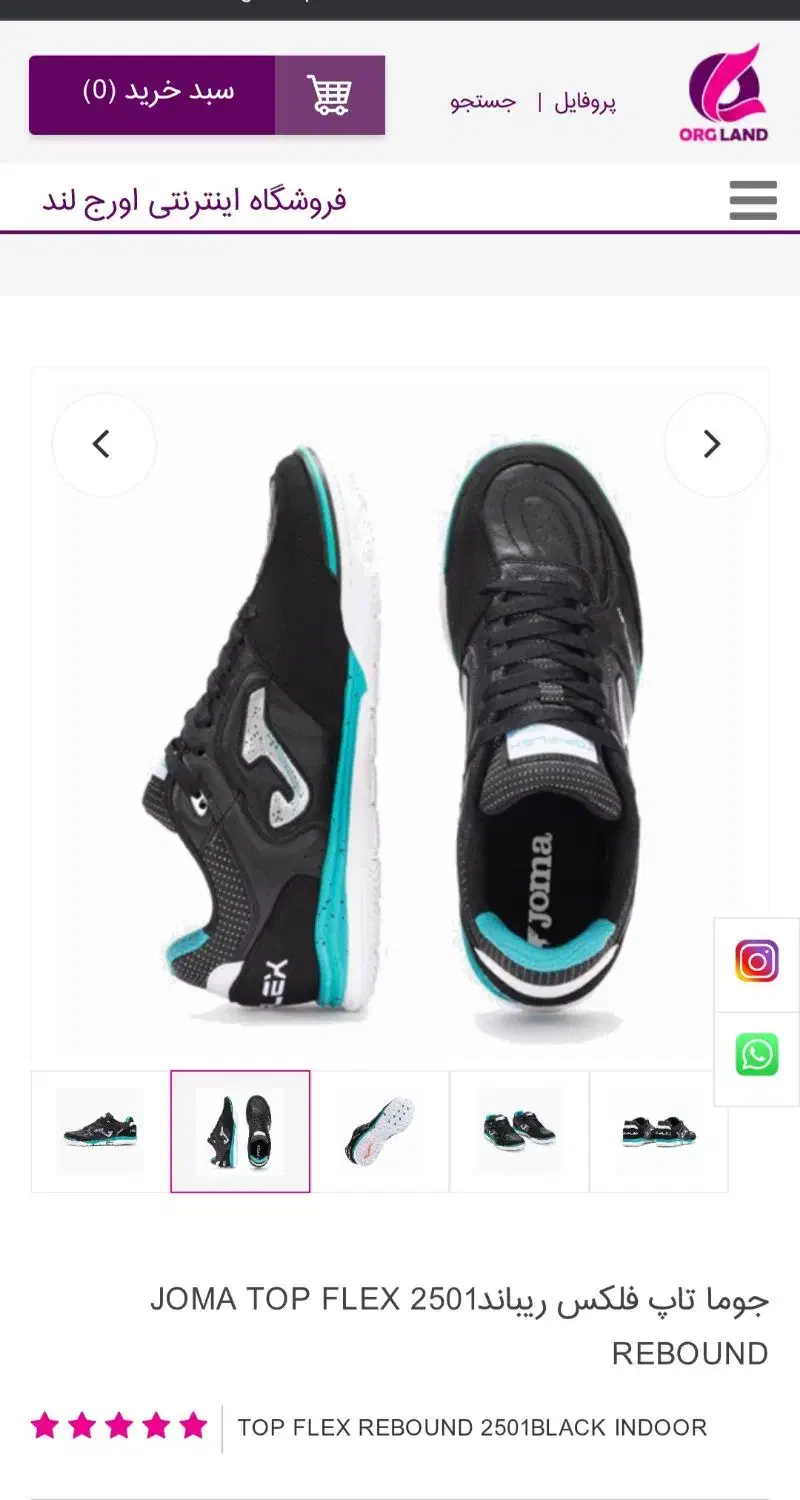The width and height of the screenshot is (800, 1500).
Task: Open the profile link (پروفایل)
Action: click(585, 102)
